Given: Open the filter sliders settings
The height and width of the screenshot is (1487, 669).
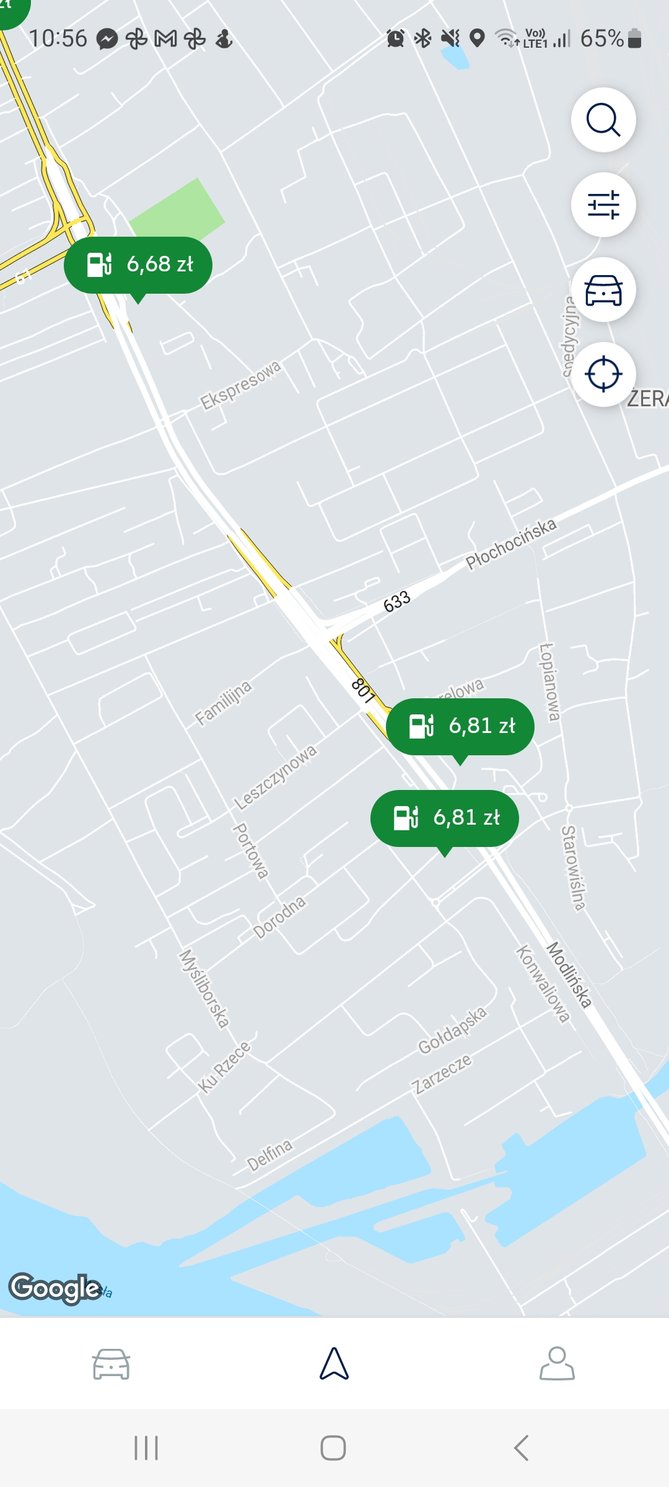Looking at the screenshot, I should (x=603, y=205).
